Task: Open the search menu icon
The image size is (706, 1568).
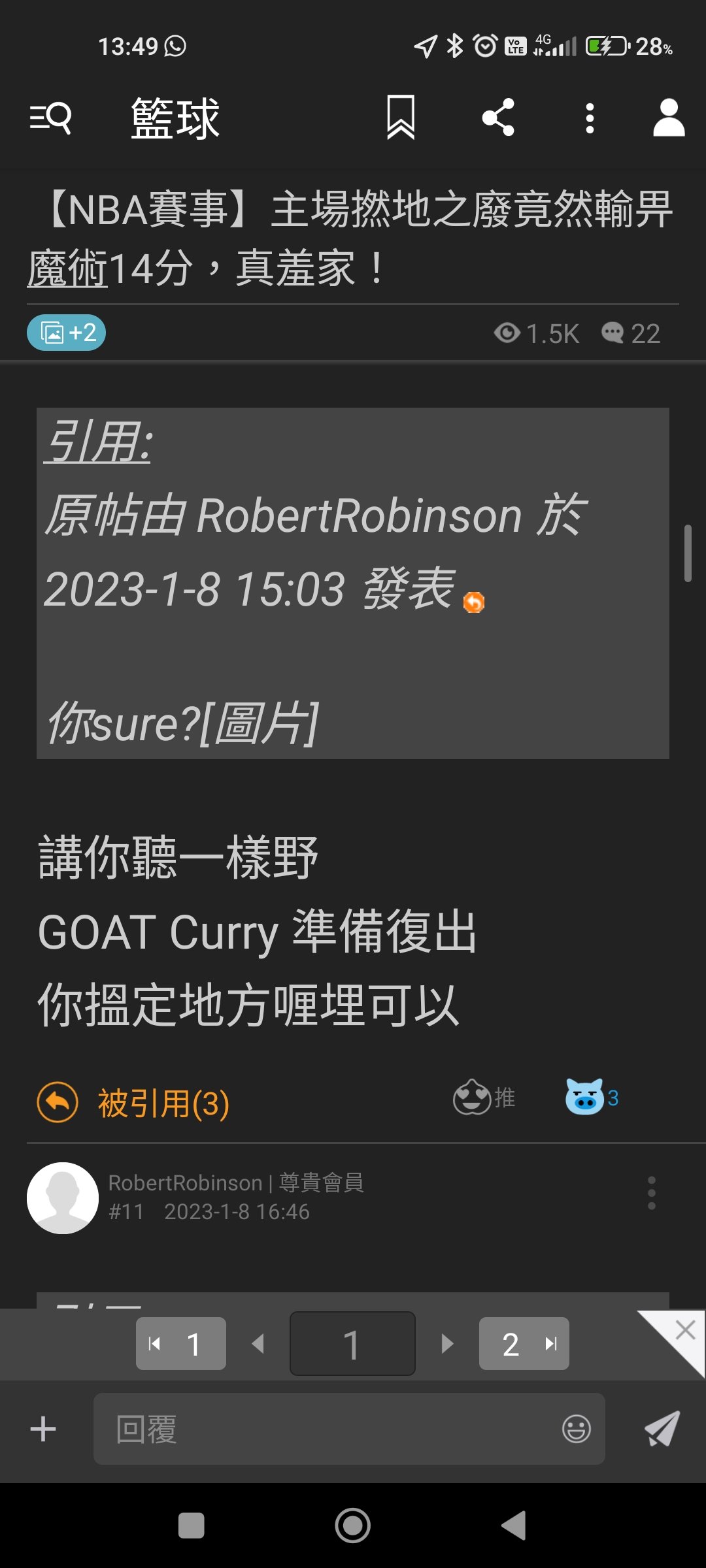Action: click(51, 118)
